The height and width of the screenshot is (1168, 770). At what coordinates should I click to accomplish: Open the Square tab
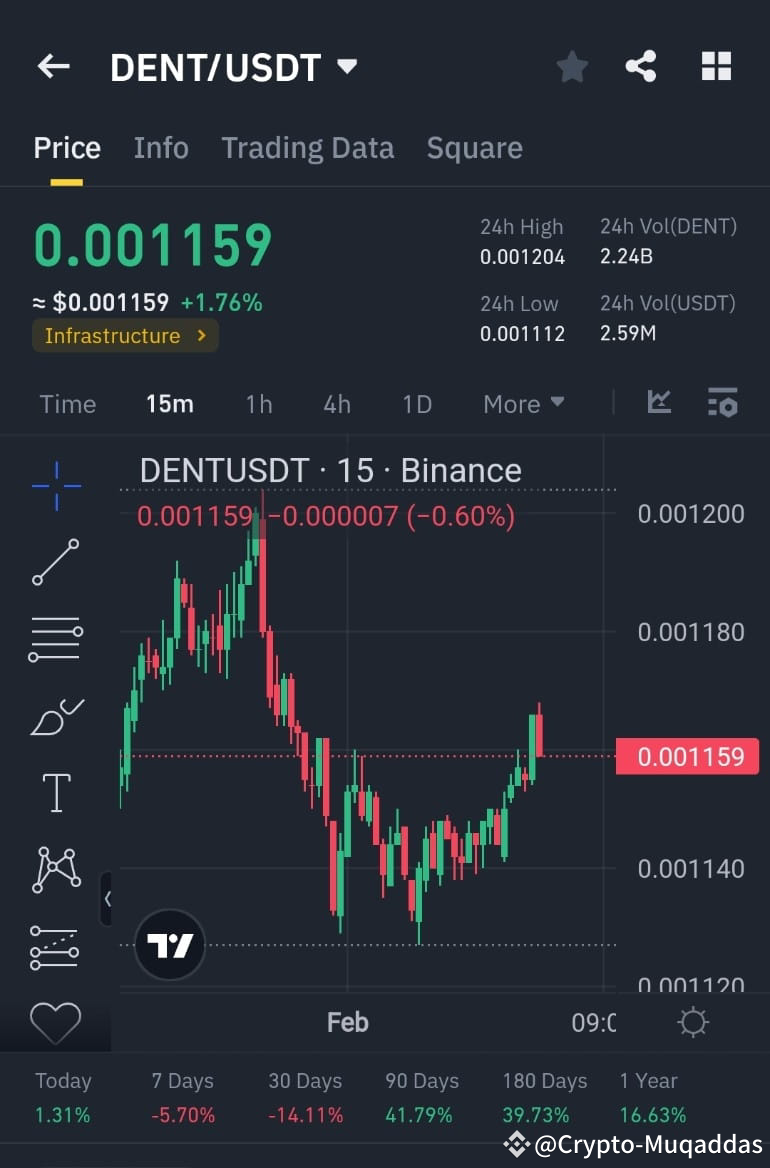(474, 147)
